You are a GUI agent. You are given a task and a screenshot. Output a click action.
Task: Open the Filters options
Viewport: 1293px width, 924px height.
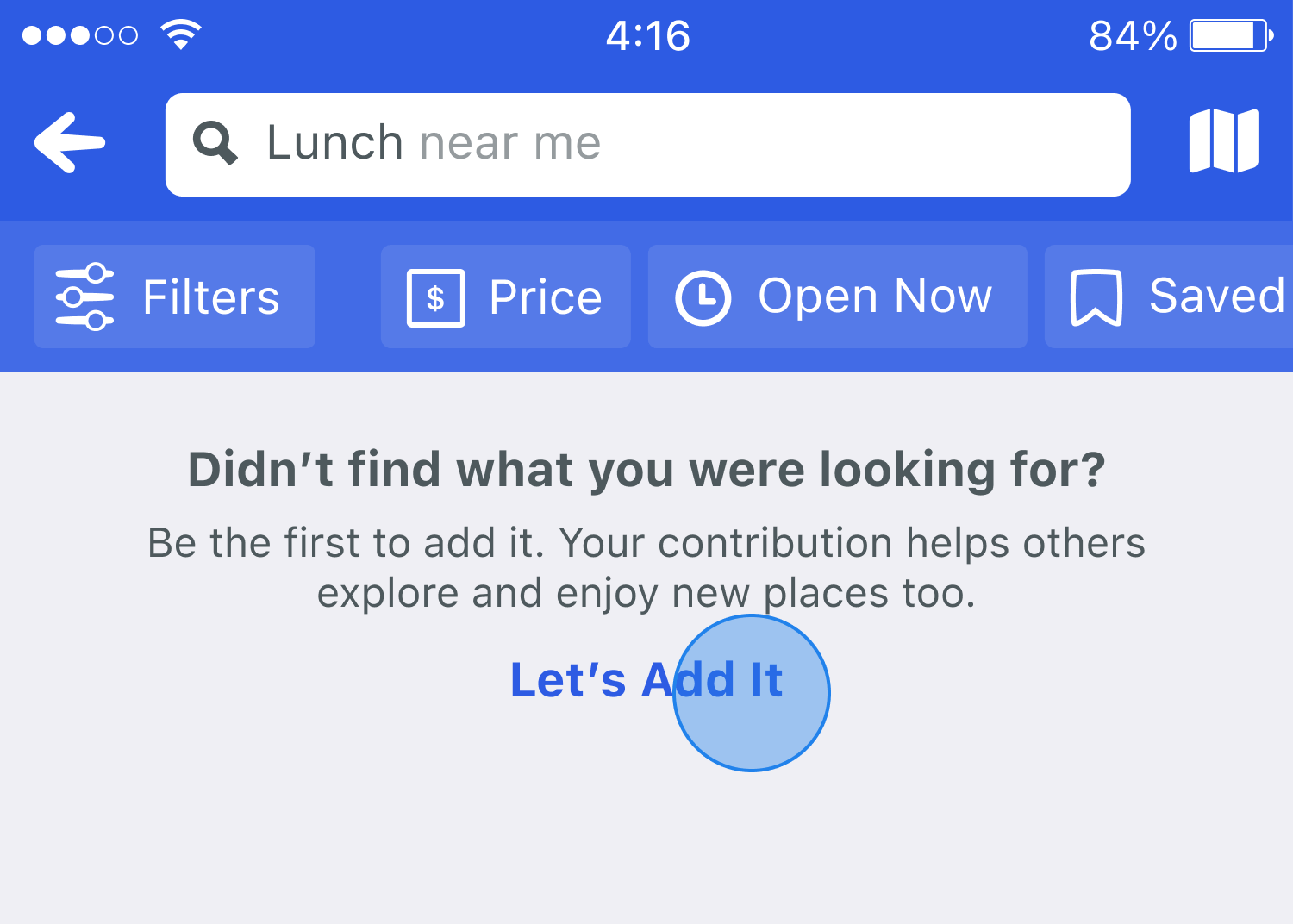175,297
